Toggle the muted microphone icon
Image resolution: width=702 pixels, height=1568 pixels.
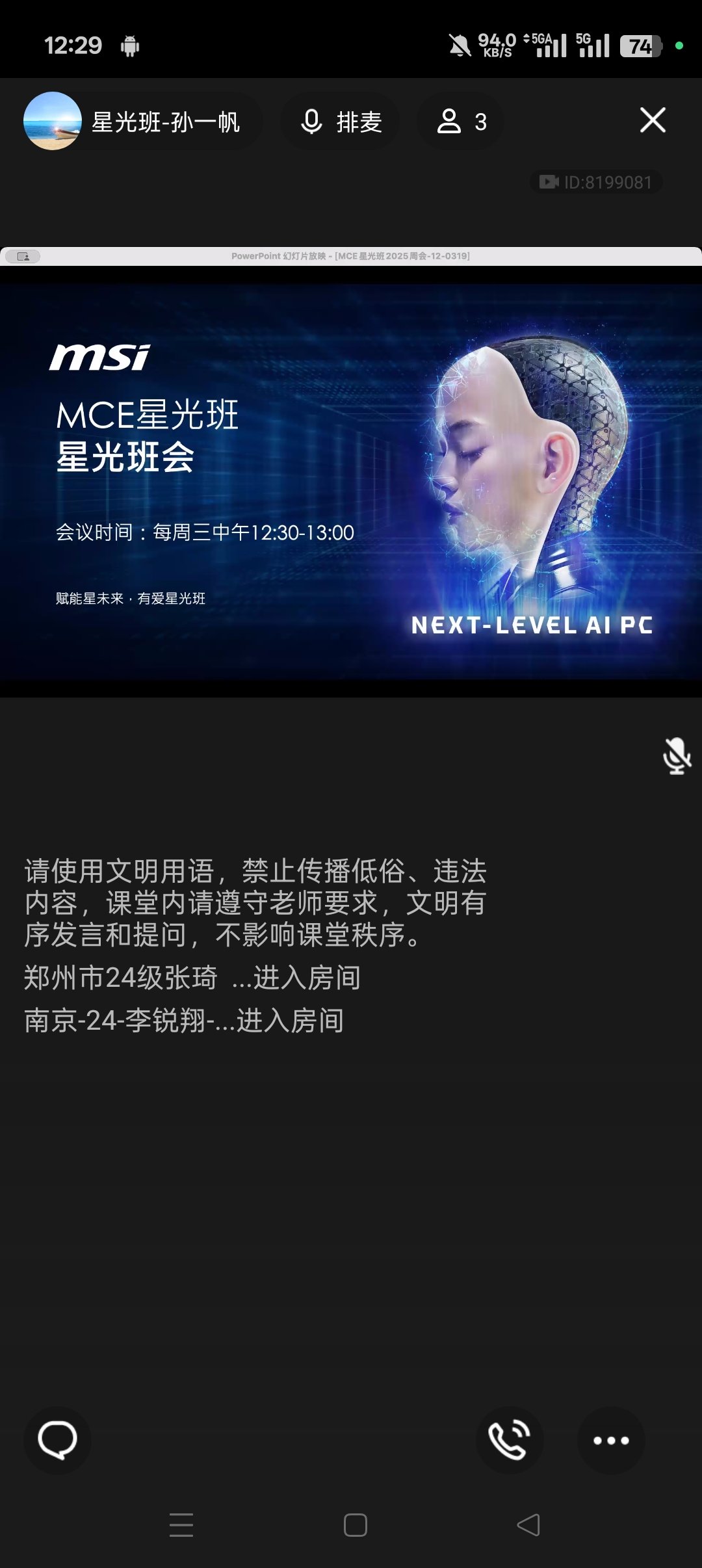click(677, 755)
